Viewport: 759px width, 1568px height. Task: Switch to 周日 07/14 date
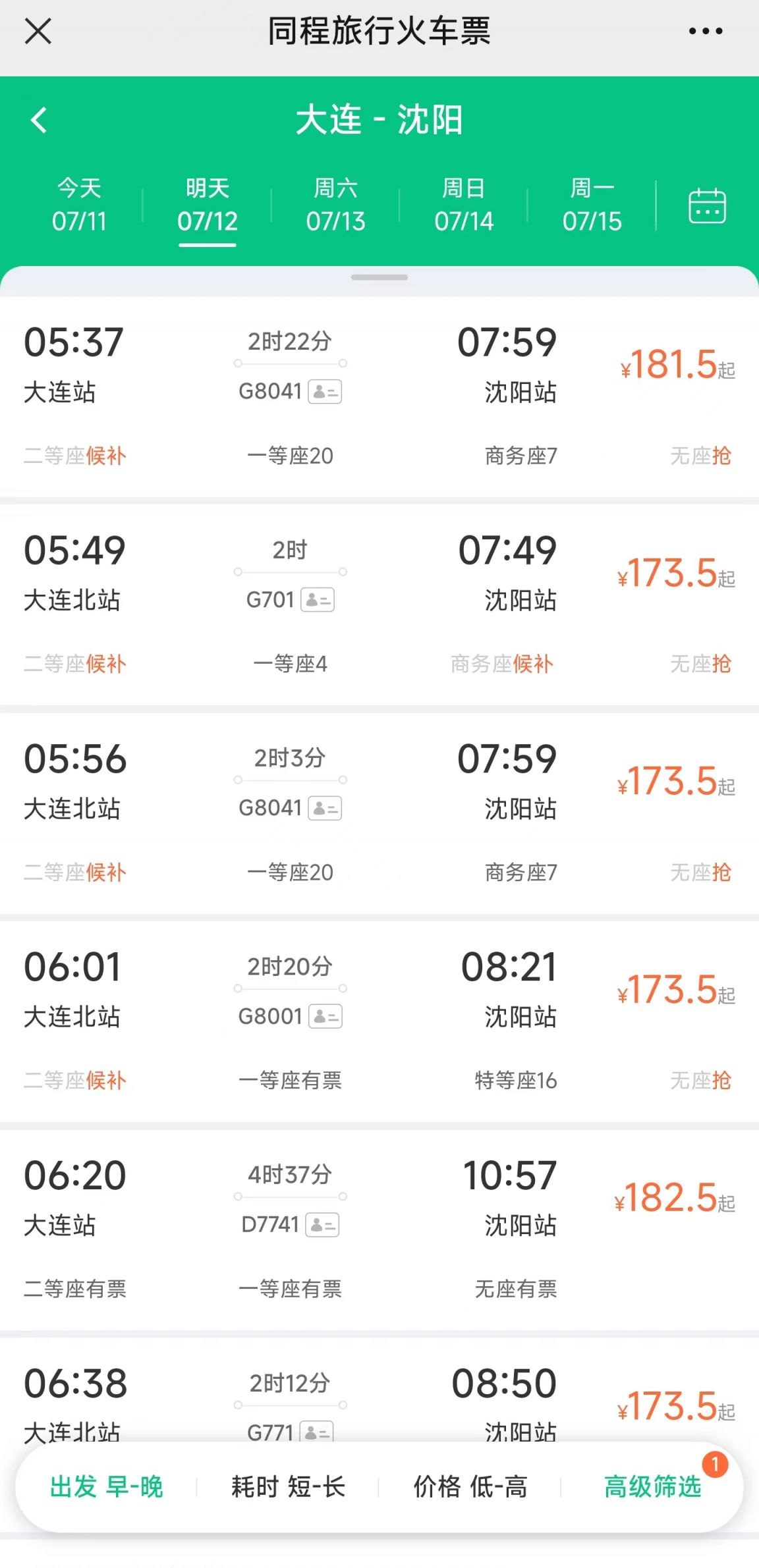[464, 205]
